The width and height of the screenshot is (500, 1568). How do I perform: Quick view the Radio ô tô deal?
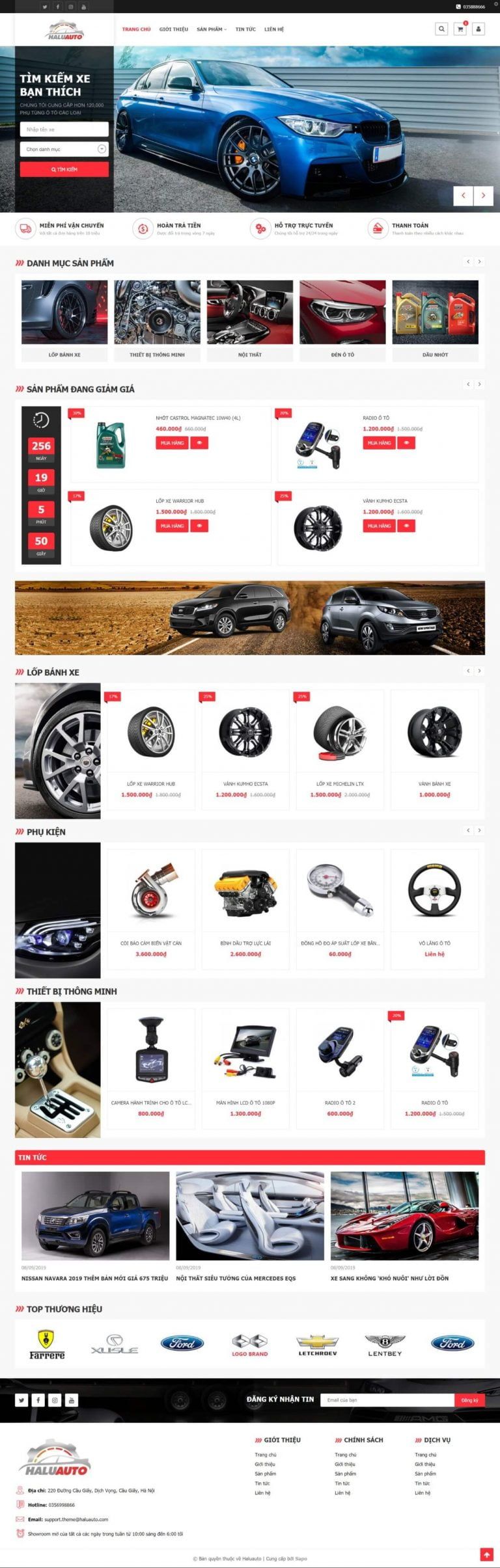click(x=406, y=442)
